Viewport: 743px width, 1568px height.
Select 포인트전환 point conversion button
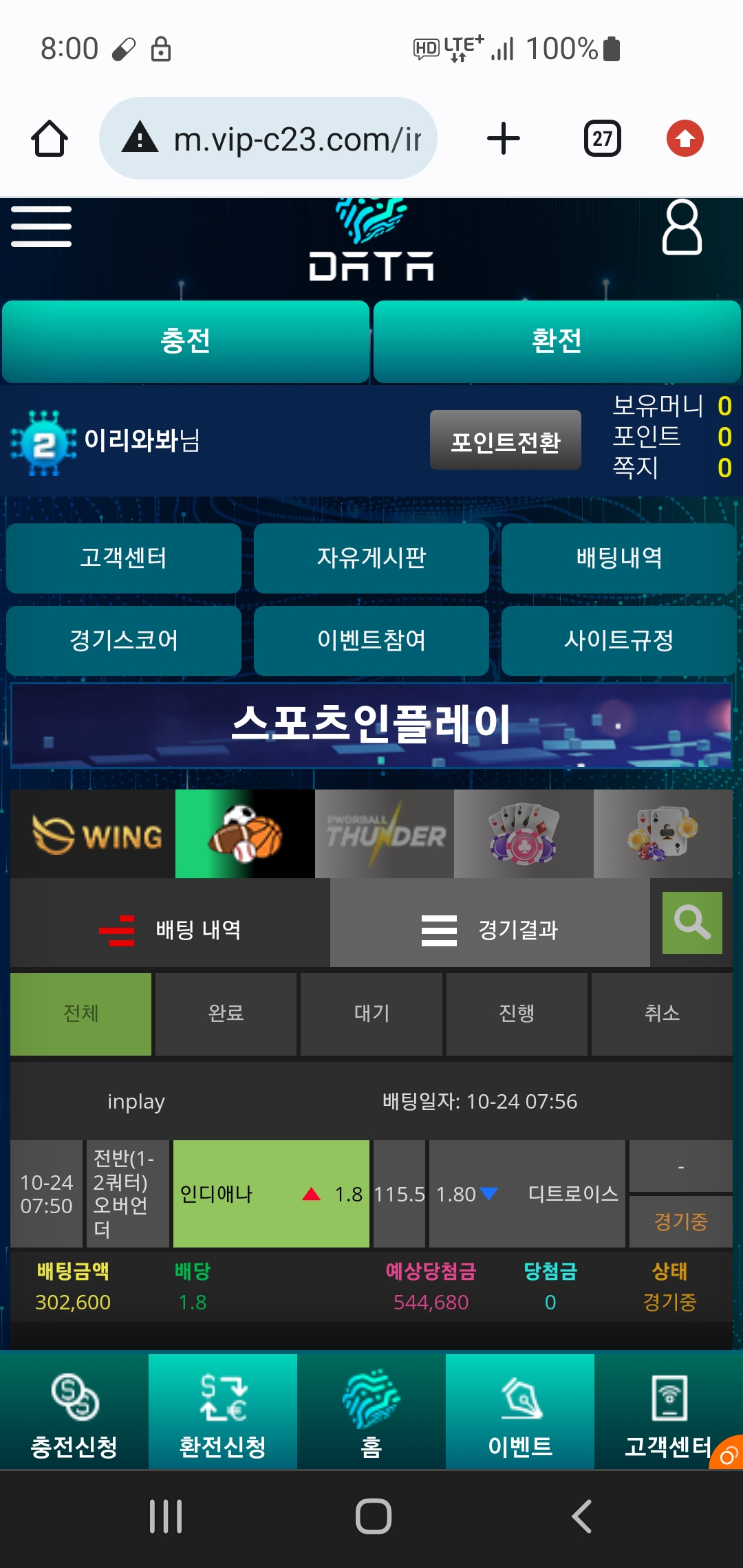pos(505,441)
